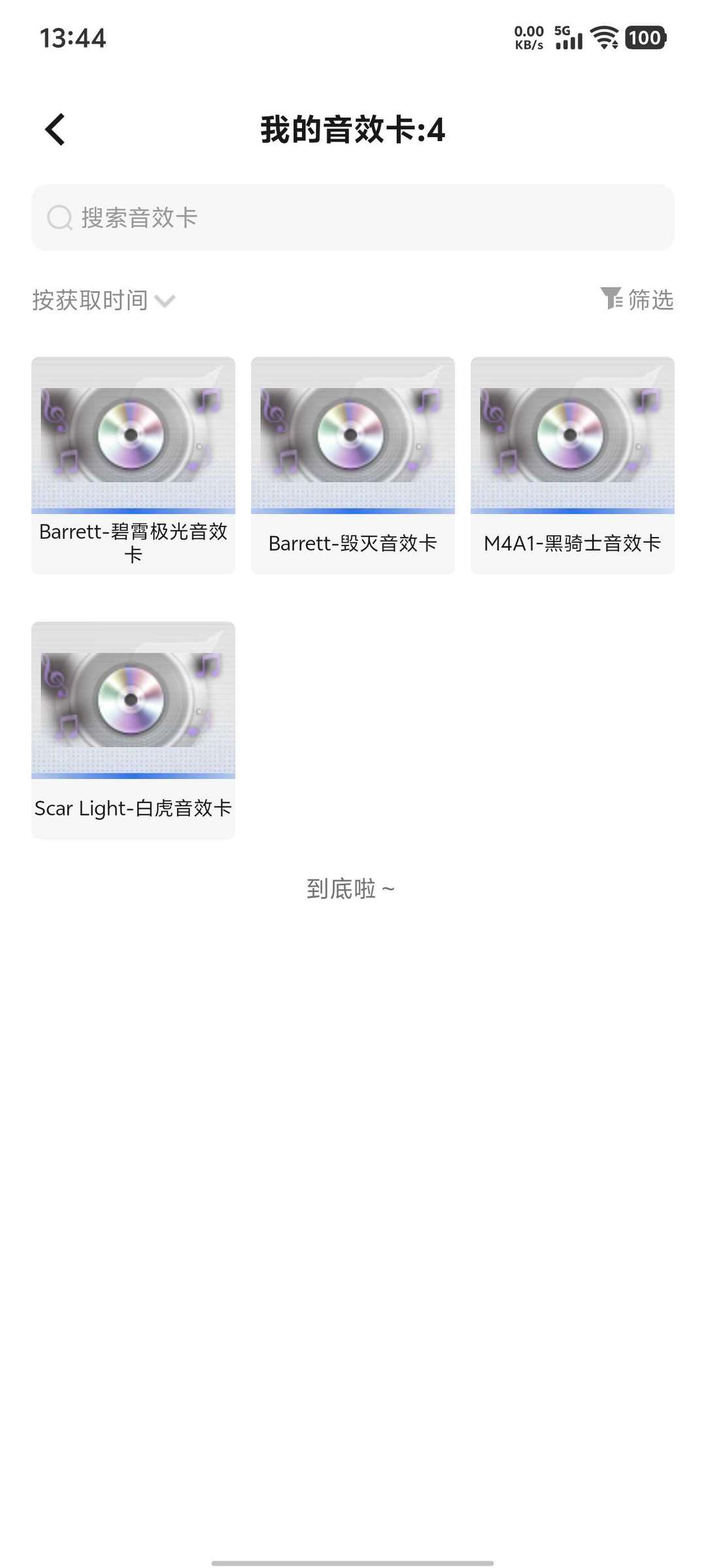Tap the 搜索音效卡 search field

tap(353, 218)
